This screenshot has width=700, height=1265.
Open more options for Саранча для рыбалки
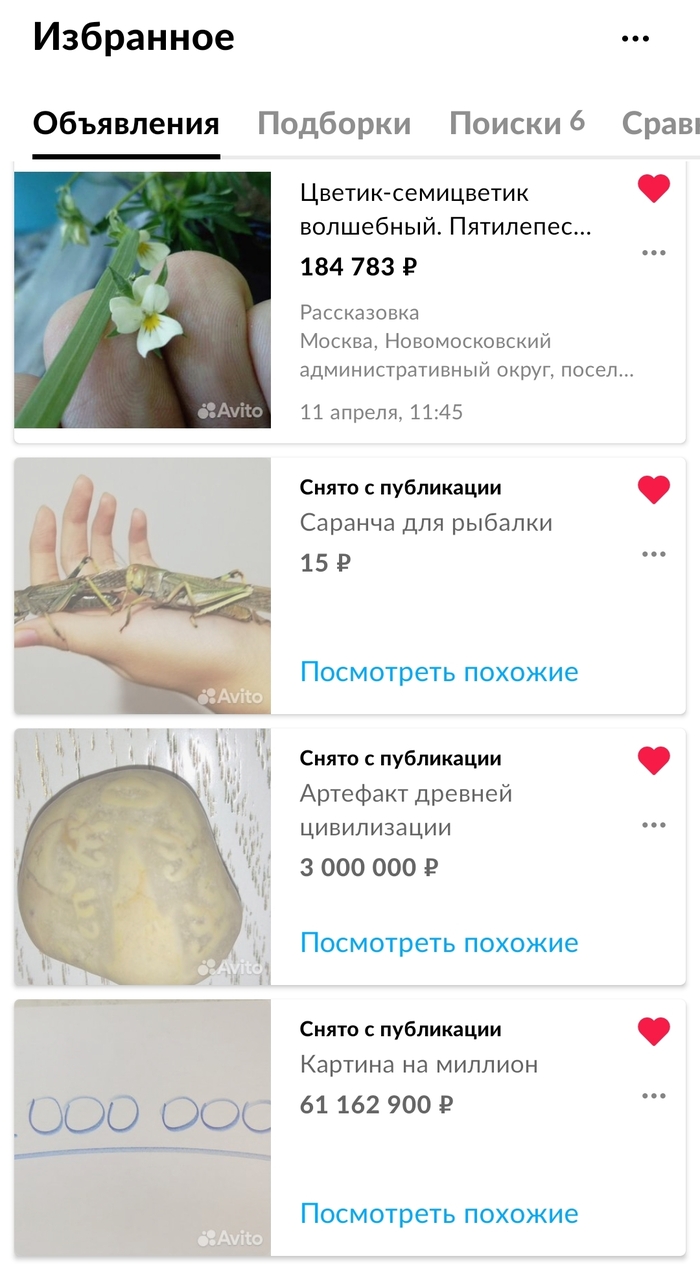click(654, 554)
